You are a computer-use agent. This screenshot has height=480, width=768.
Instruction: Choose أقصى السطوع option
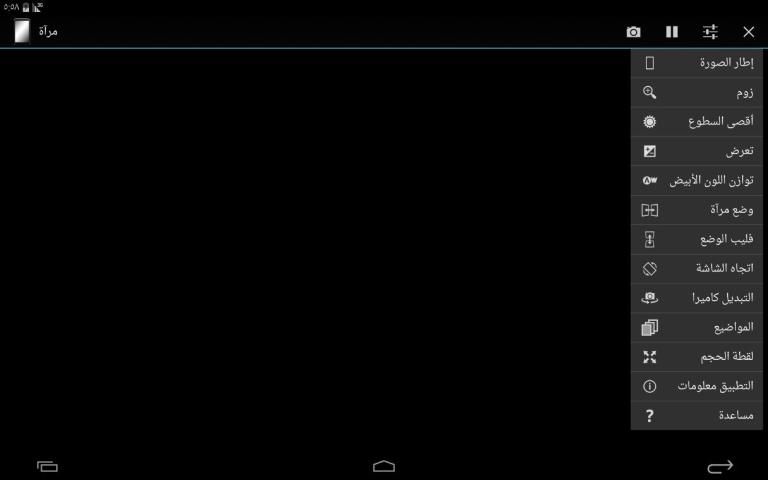[x=697, y=122]
